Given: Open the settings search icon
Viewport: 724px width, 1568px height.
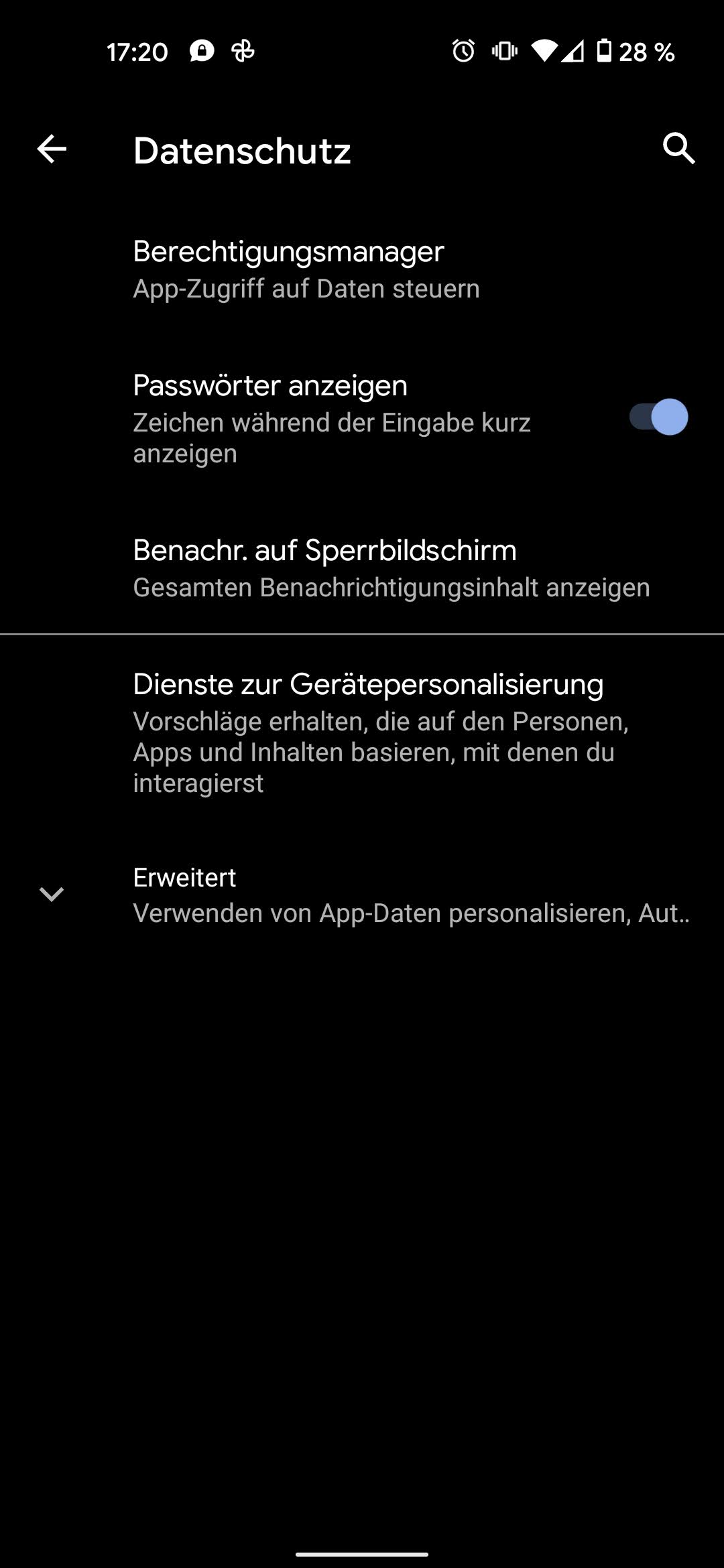Looking at the screenshot, I should [x=678, y=149].
